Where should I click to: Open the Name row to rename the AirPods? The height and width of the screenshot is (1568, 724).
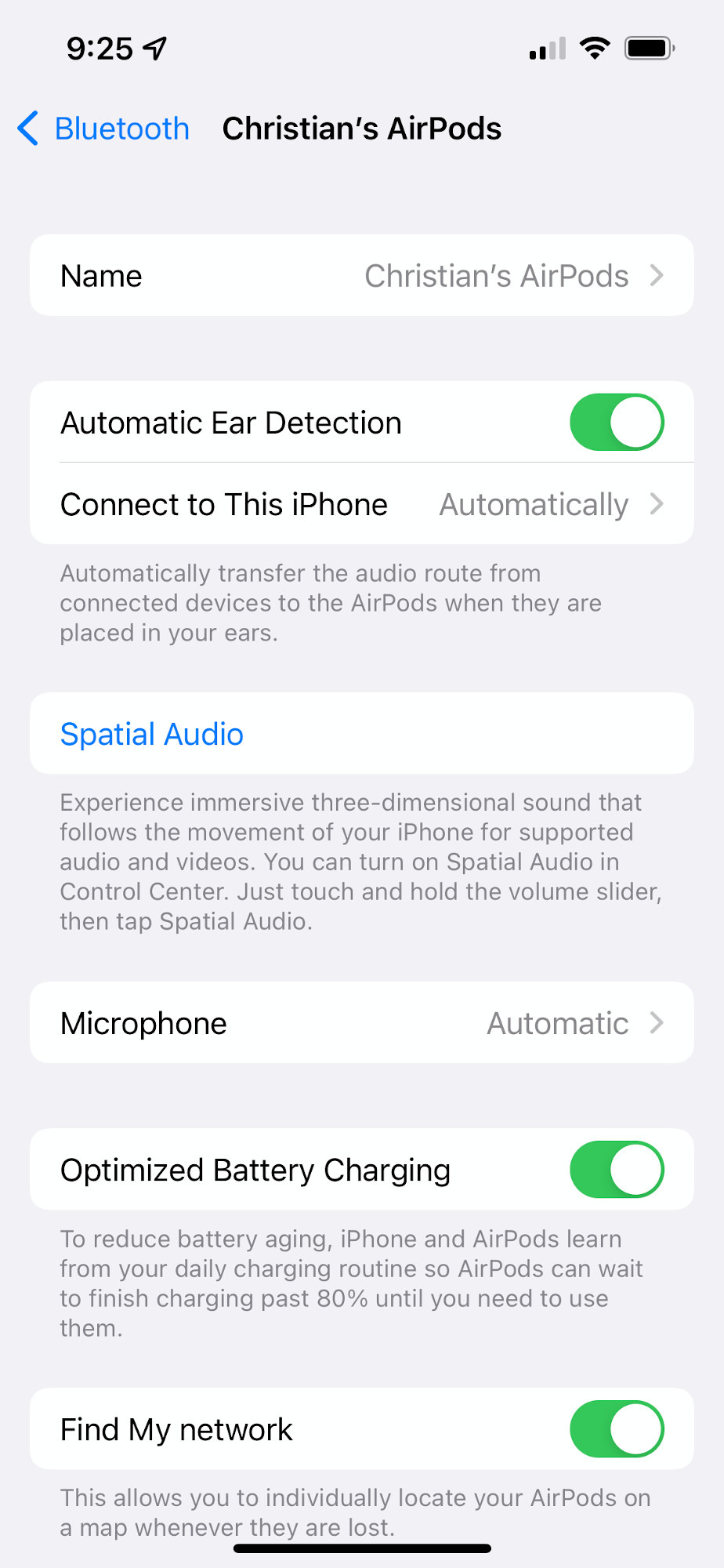(x=361, y=276)
